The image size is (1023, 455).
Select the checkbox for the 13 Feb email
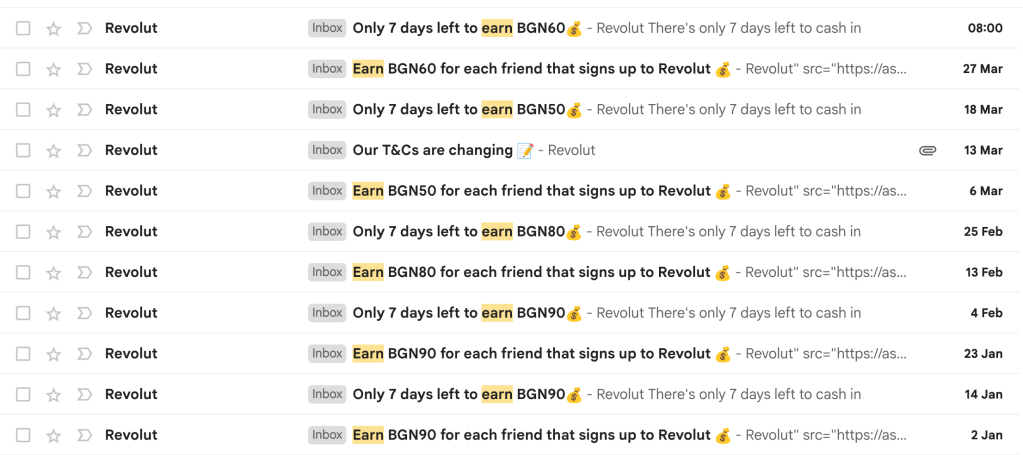23,272
